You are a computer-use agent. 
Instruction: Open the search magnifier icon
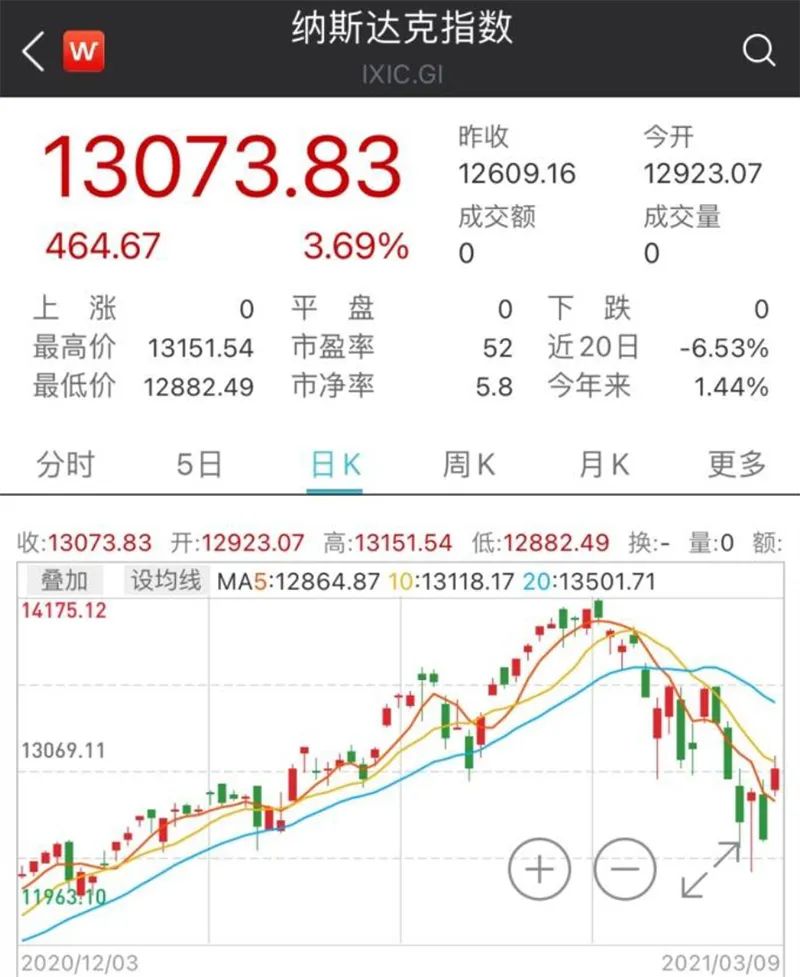point(759,50)
